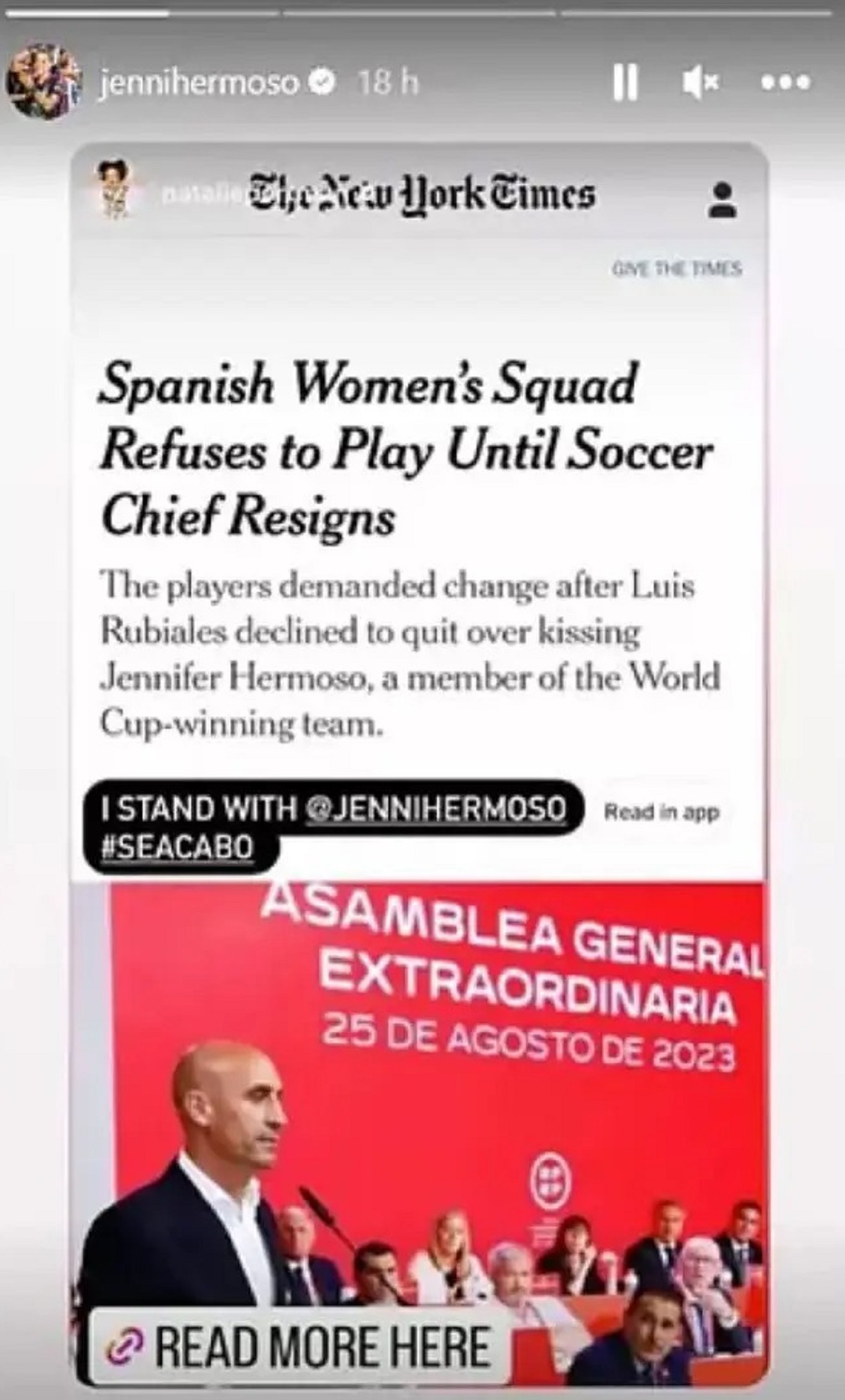The height and width of the screenshot is (1400, 845).
Task: Tap the jennihermoso username
Action: [x=199, y=83]
